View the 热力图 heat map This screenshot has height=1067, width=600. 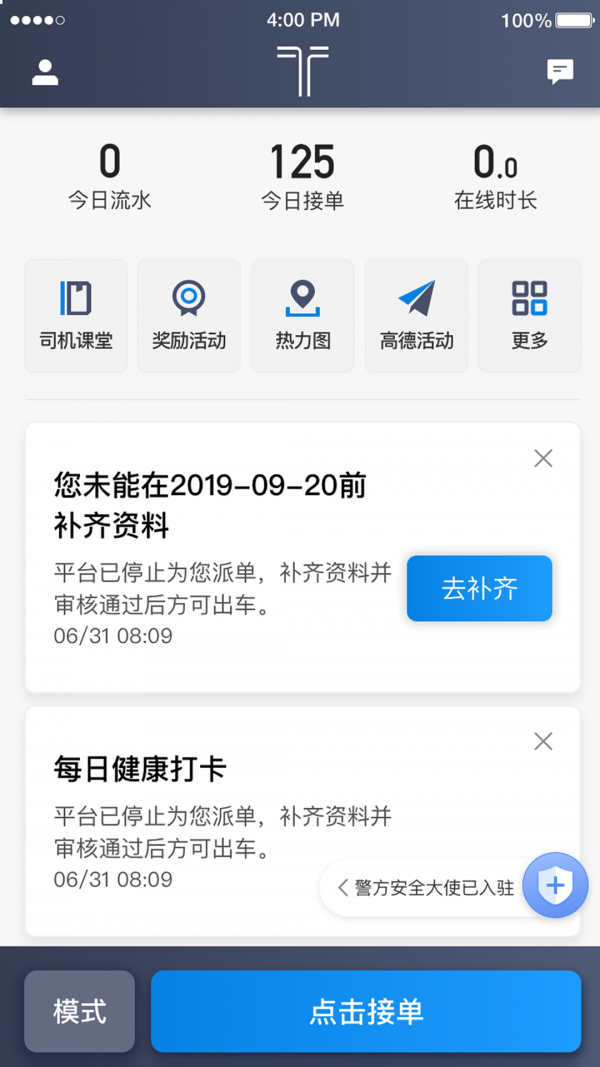click(303, 316)
